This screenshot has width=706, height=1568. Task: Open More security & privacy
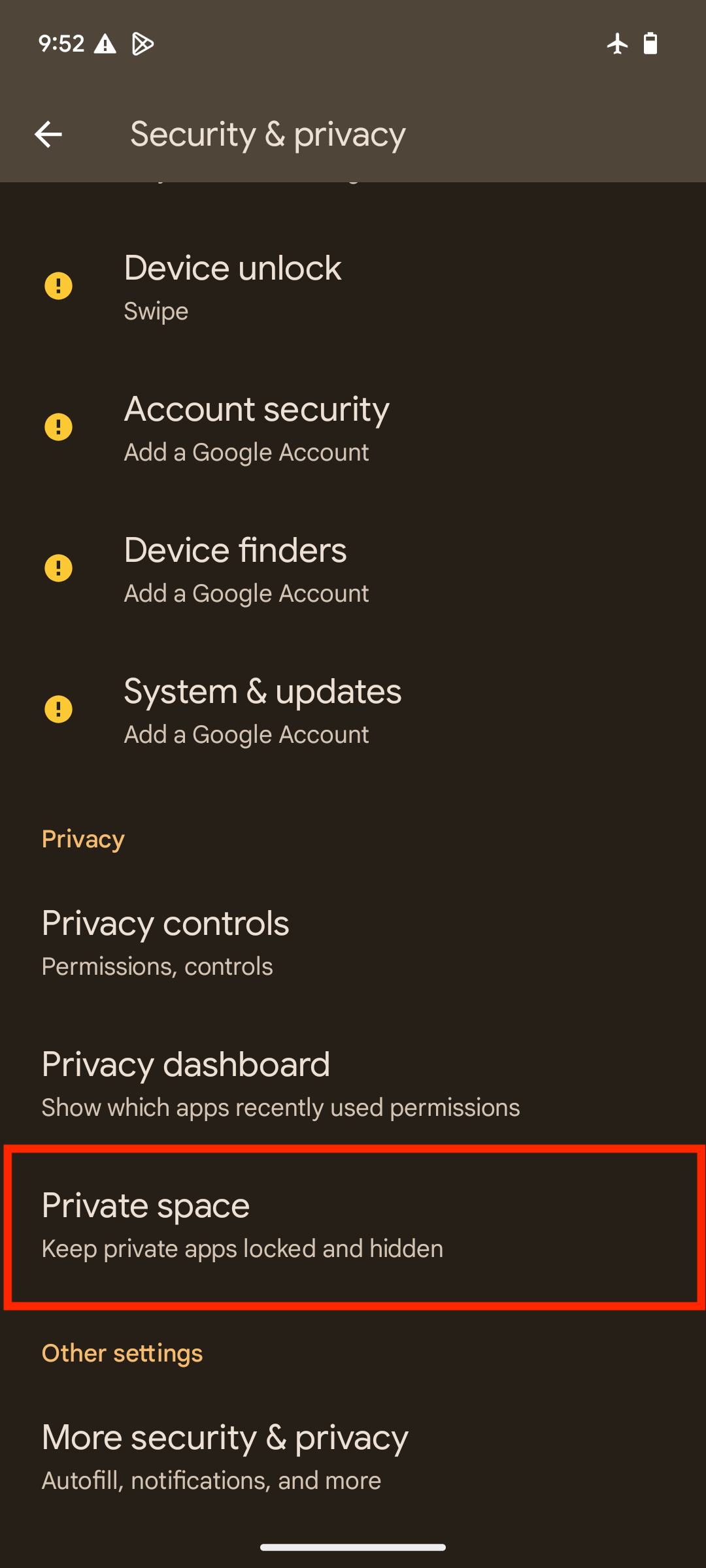(x=353, y=1457)
